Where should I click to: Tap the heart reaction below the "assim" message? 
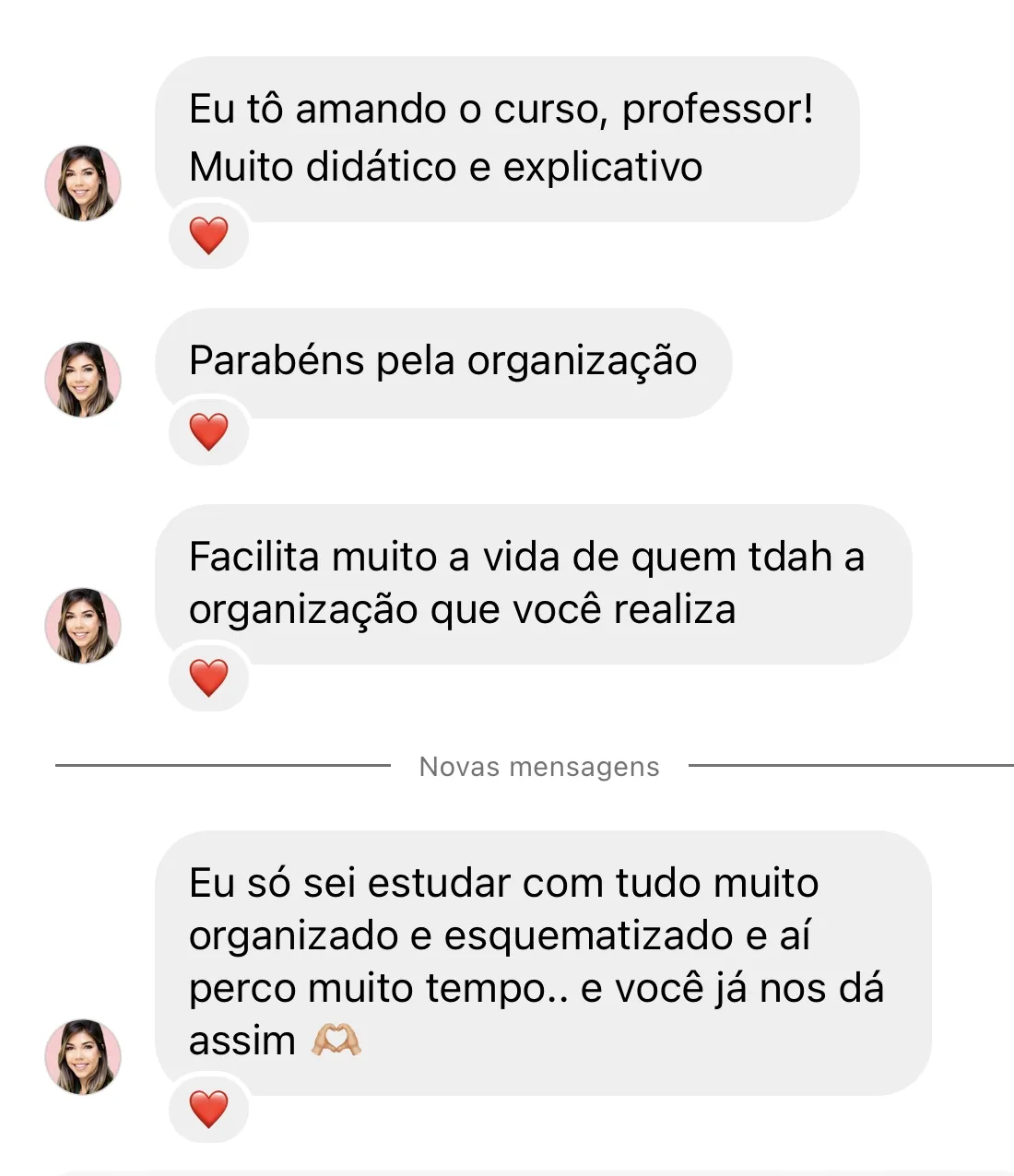click(x=208, y=1109)
